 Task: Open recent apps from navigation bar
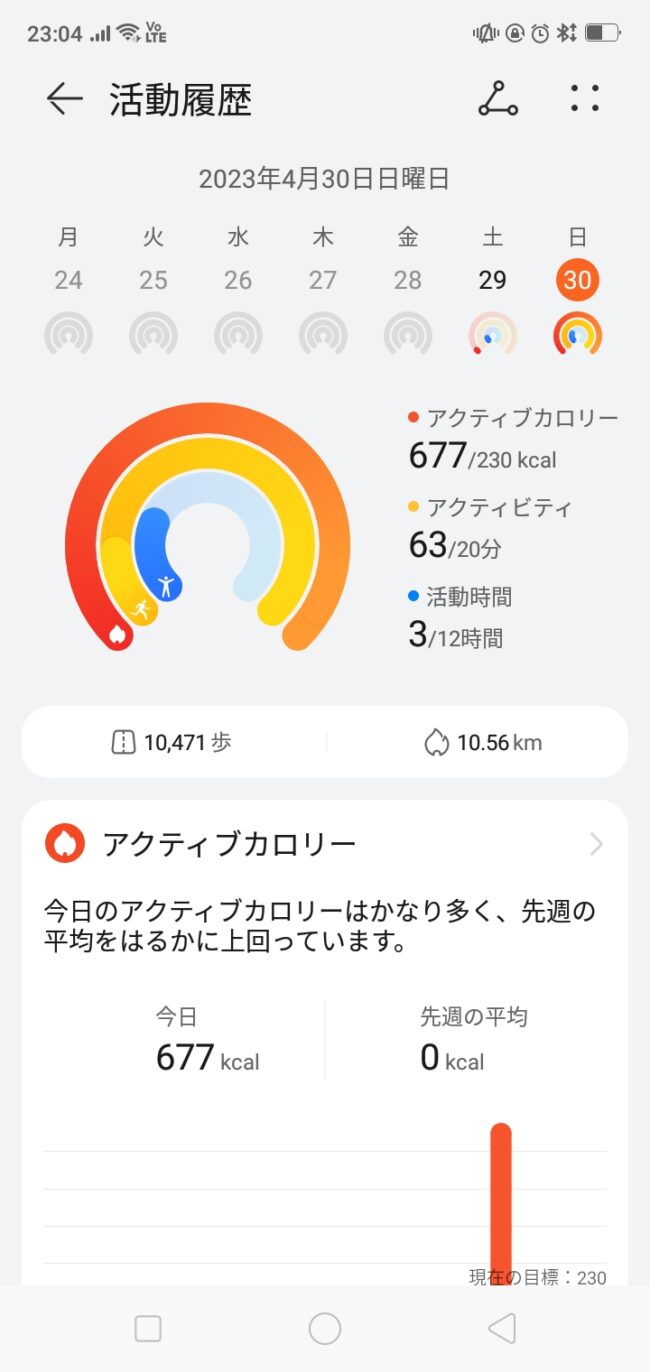click(x=148, y=1328)
